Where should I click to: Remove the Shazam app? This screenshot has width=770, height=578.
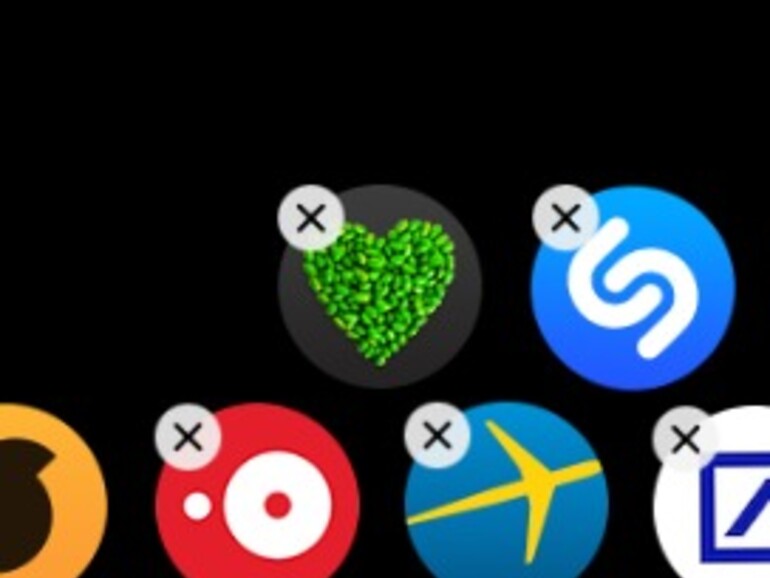click(566, 217)
